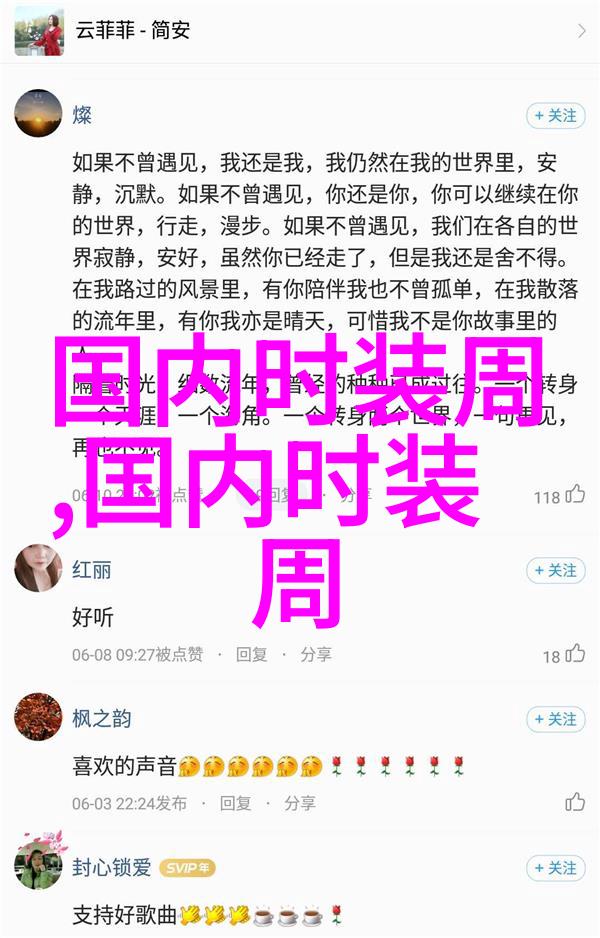The image size is (600, 938).
Task: Open 枫之韵's profile avatar
Action: [38, 719]
